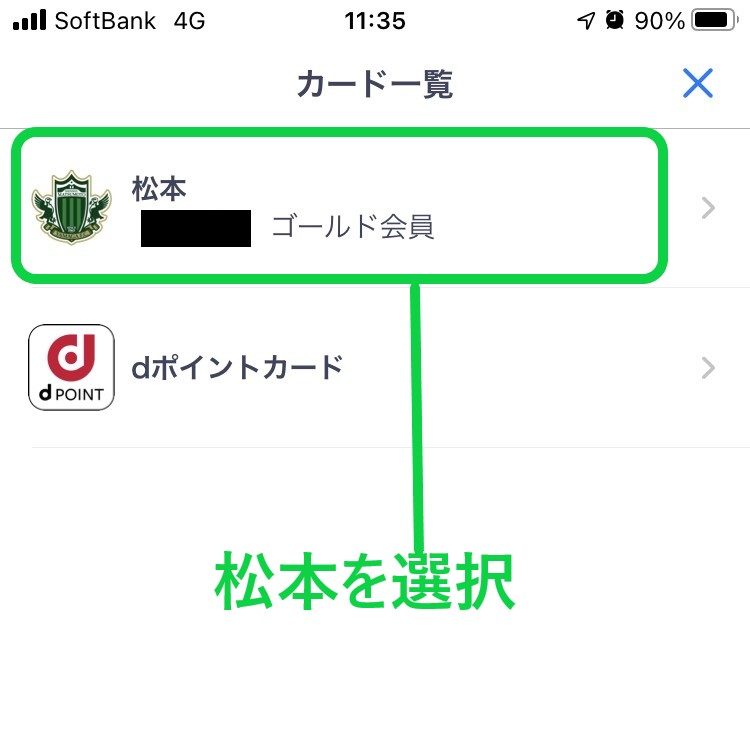This screenshot has width=750, height=737.
Task: Close the カード一覧 screen
Action: pyautogui.click(x=697, y=83)
